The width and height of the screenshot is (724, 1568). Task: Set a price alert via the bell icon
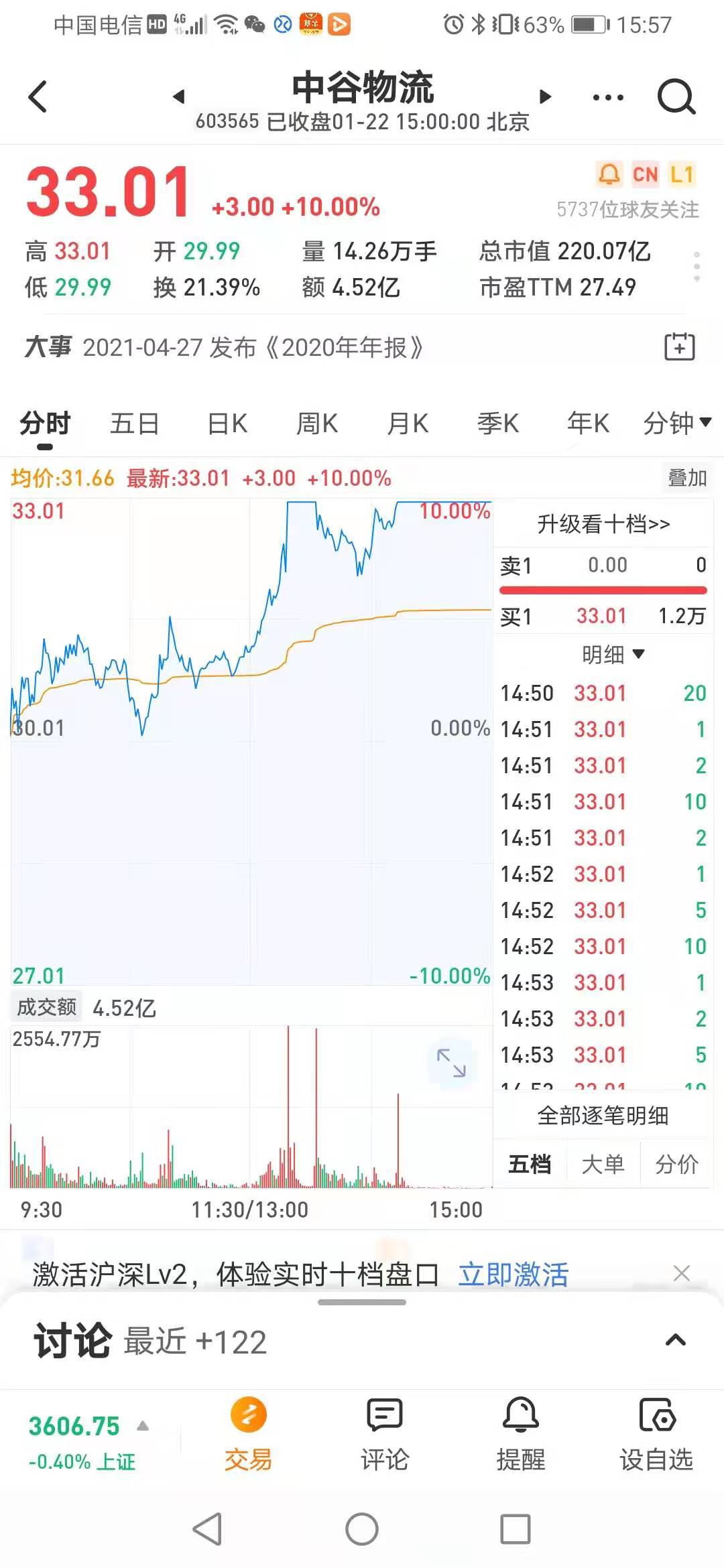click(609, 174)
